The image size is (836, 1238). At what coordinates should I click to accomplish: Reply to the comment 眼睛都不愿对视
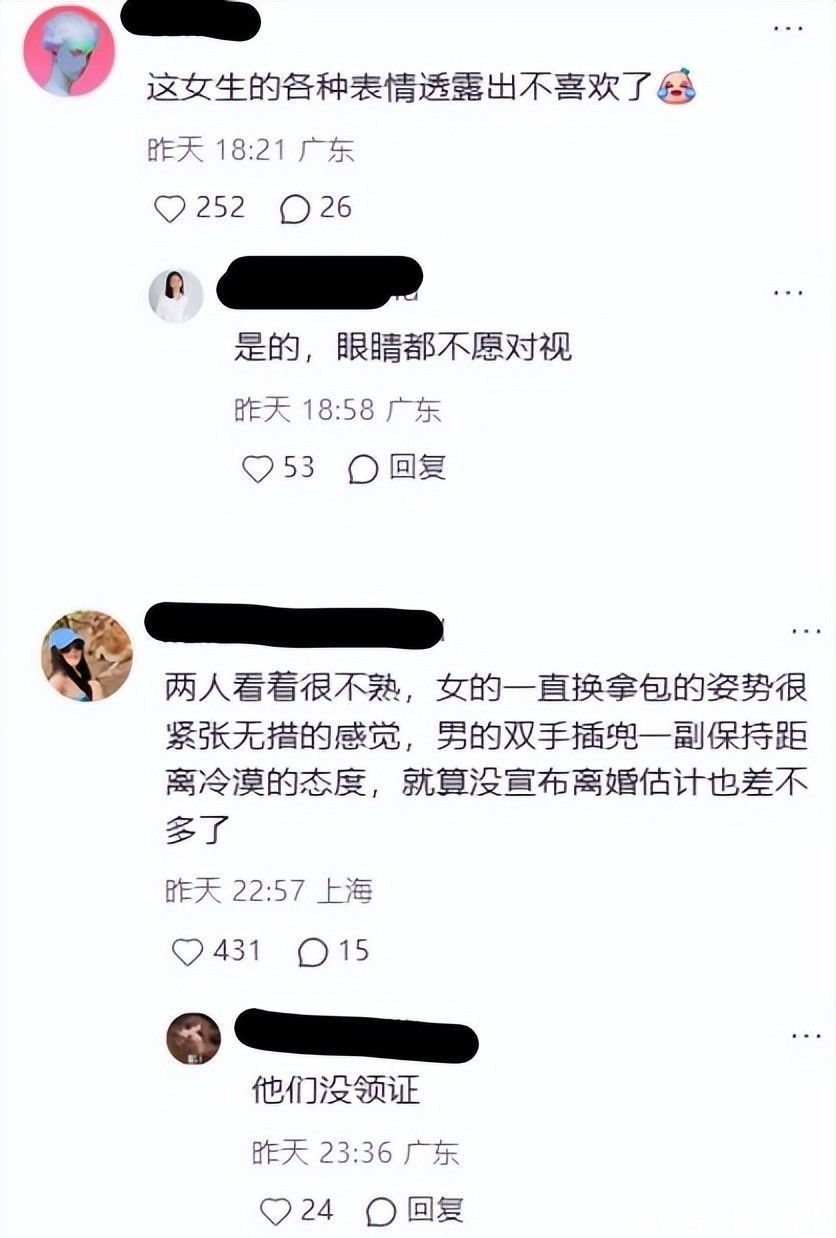(398, 468)
